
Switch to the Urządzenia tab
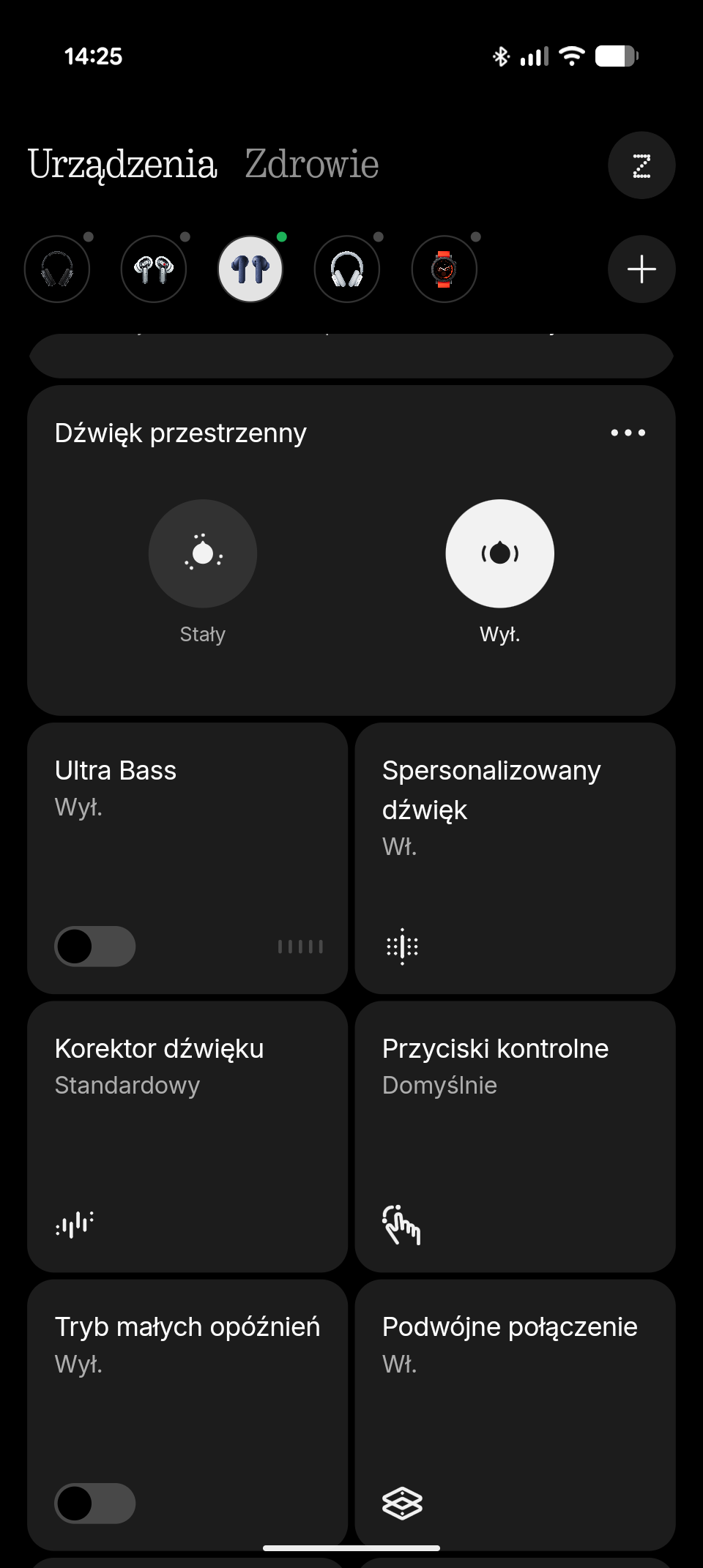pyautogui.click(x=122, y=164)
